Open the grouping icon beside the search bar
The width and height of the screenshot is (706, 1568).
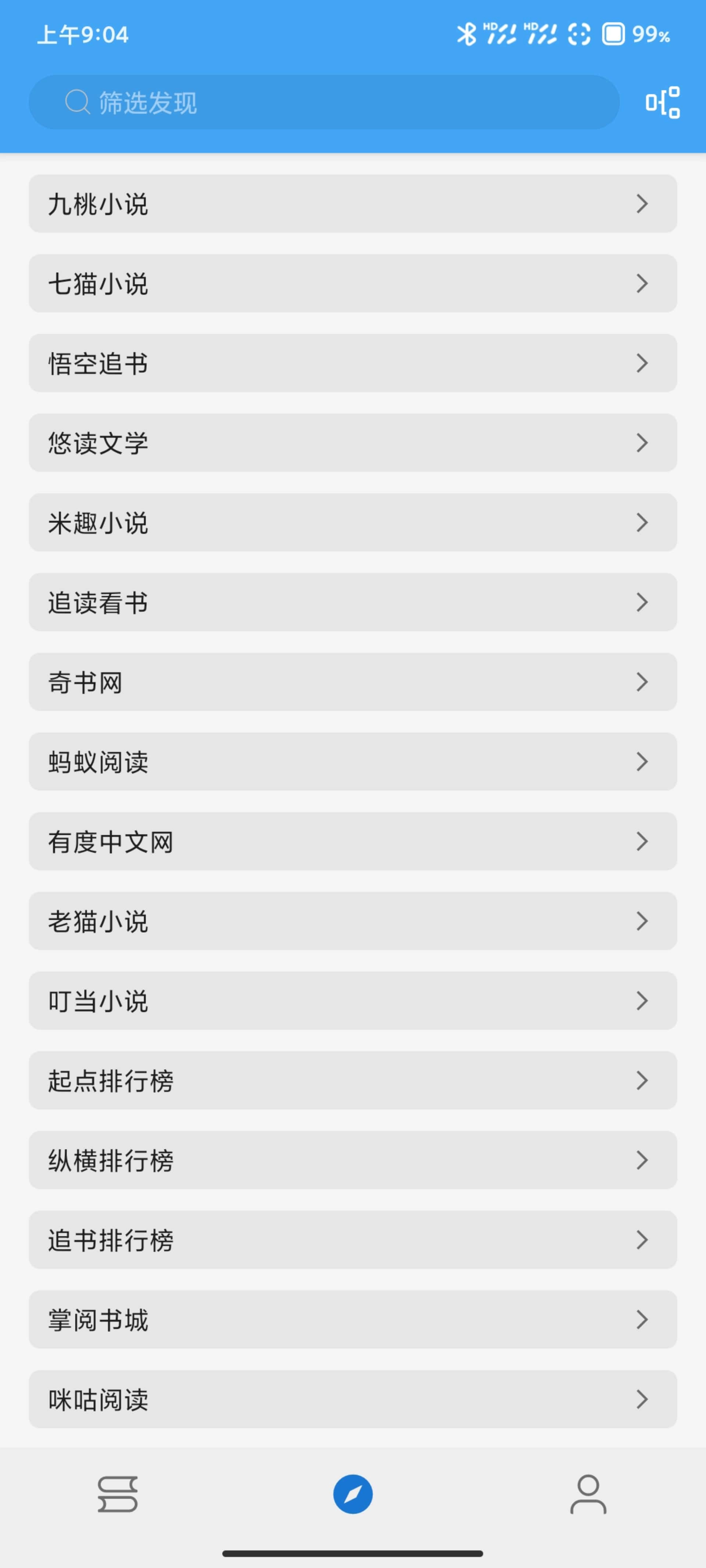click(x=662, y=102)
